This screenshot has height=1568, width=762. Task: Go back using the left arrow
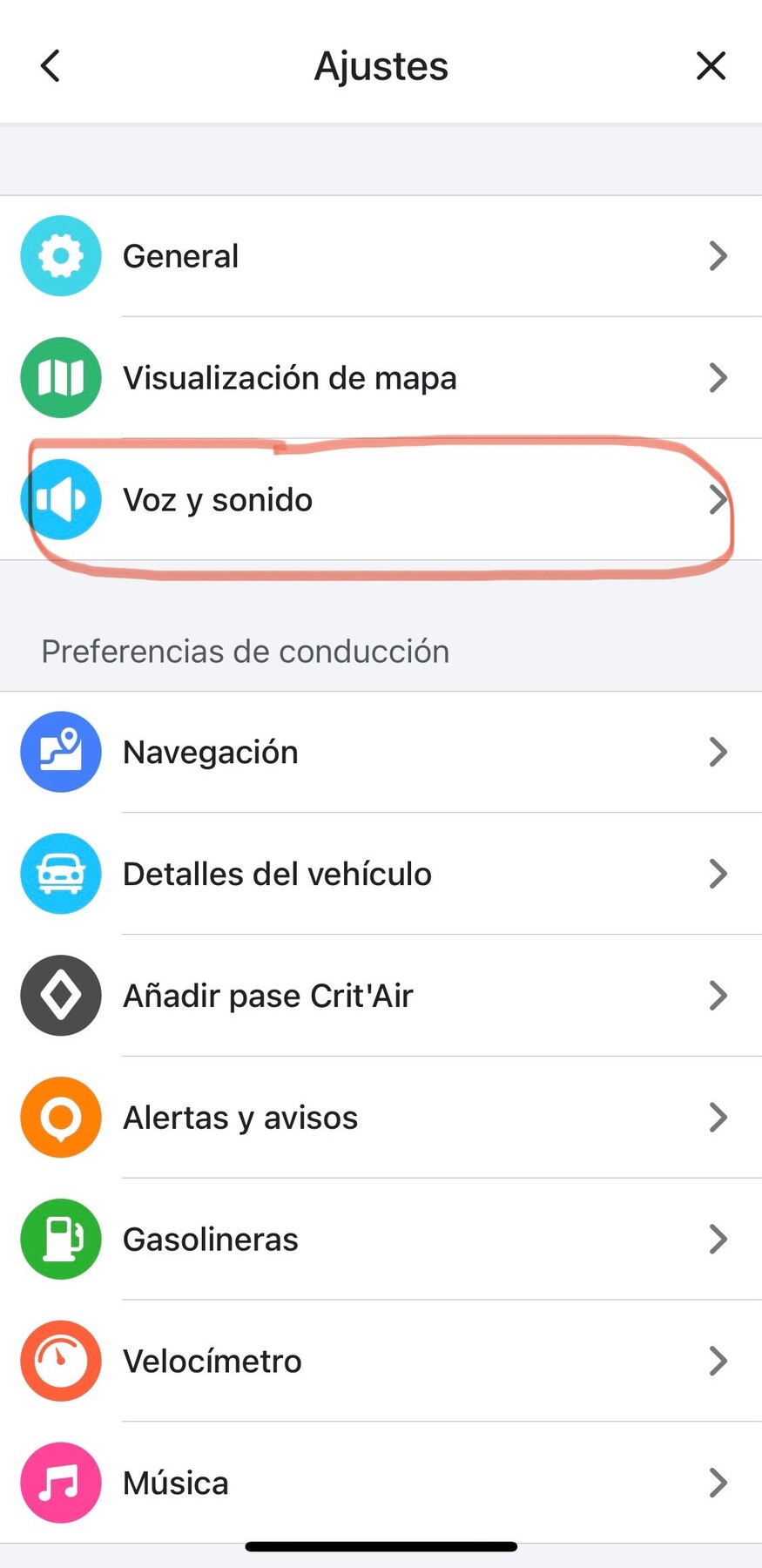coord(50,64)
